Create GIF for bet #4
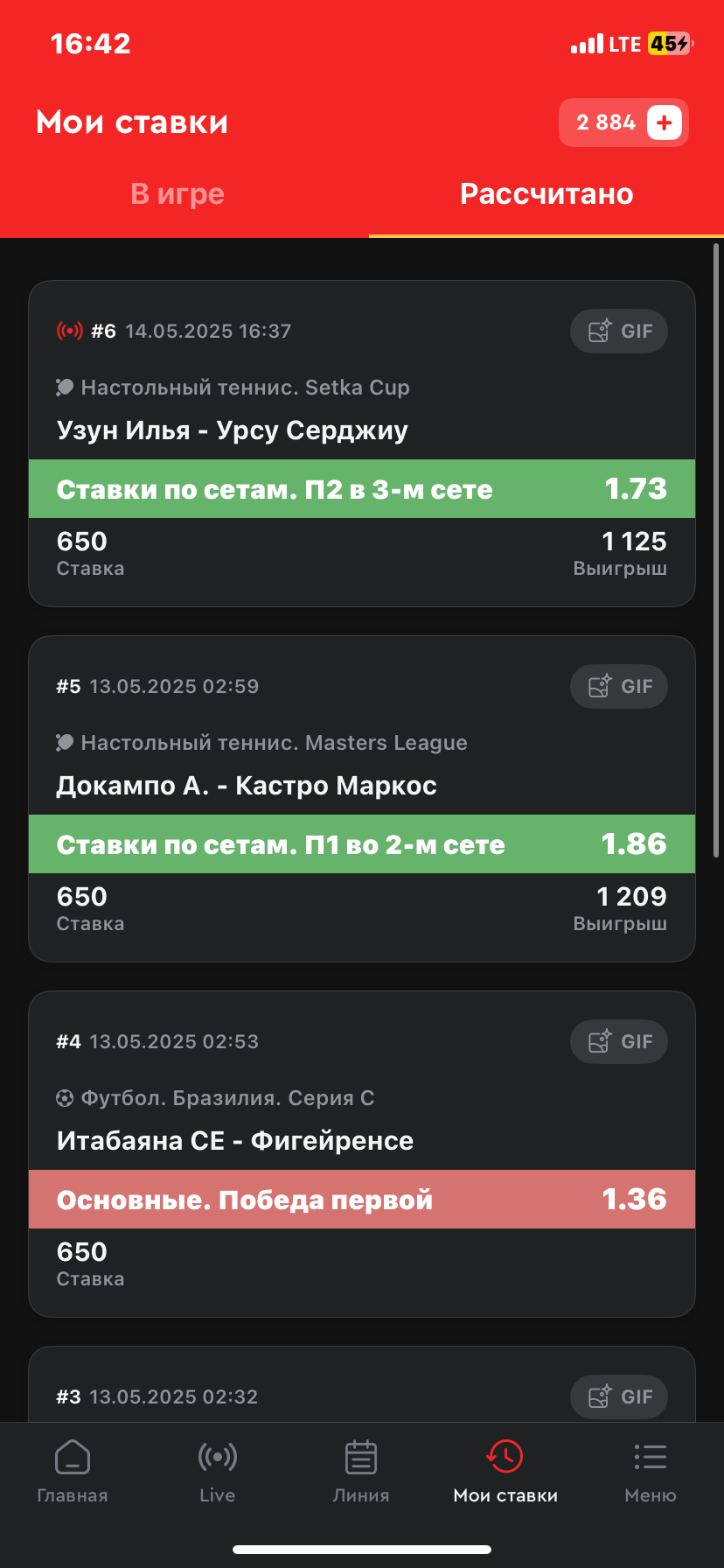This screenshot has height=1568, width=724. coord(619,1042)
